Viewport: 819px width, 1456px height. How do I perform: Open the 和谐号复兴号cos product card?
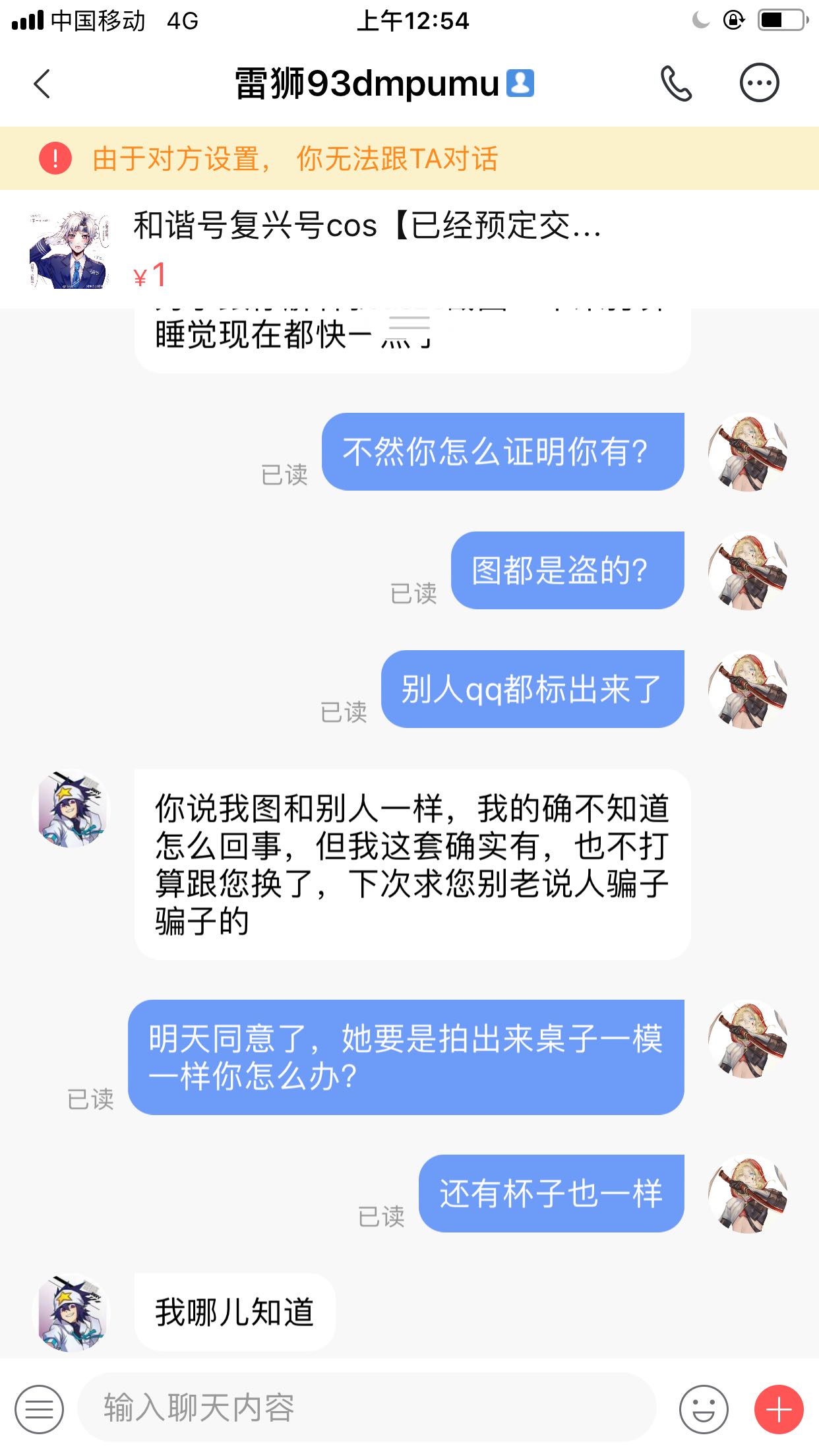(x=409, y=249)
